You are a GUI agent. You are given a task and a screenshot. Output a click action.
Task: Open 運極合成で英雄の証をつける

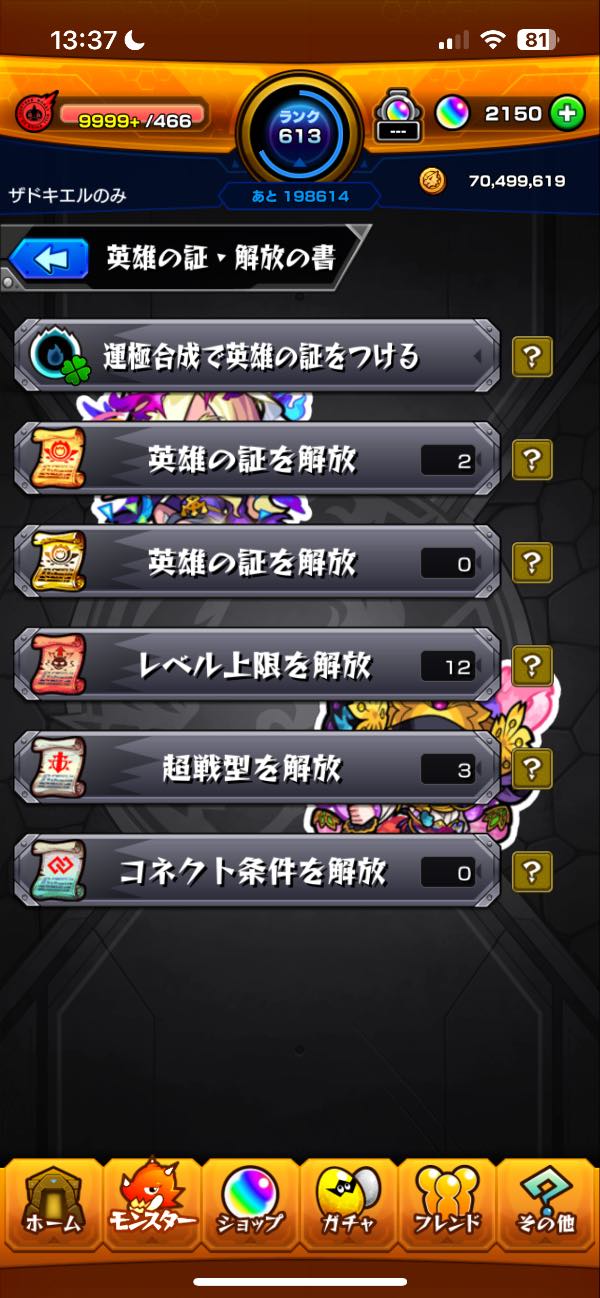(256, 355)
